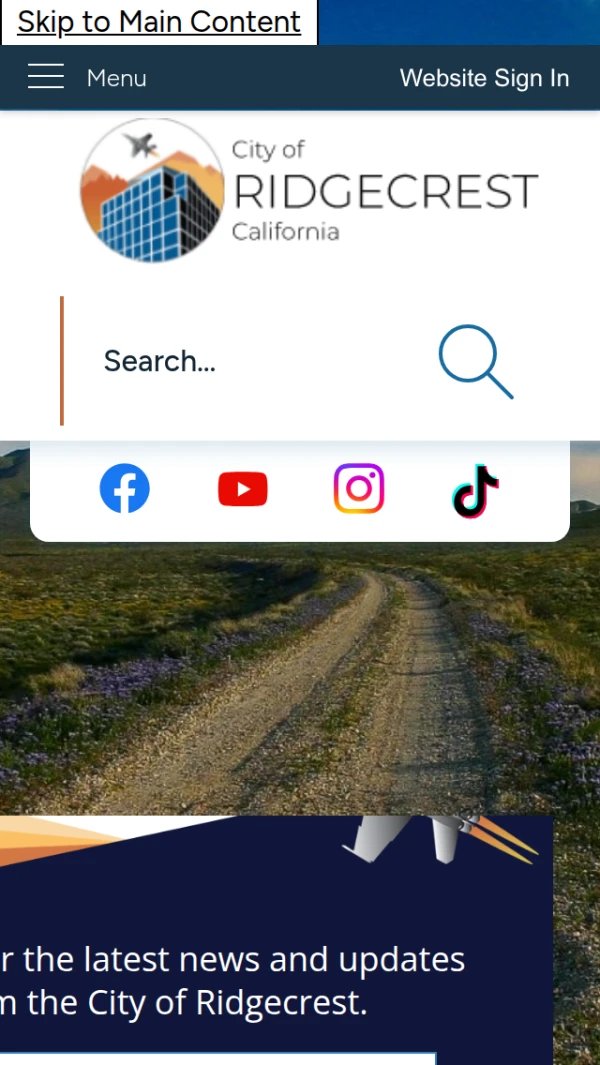600x1065 pixels.
Task: Tap Website Sign In
Action: tap(484, 78)
